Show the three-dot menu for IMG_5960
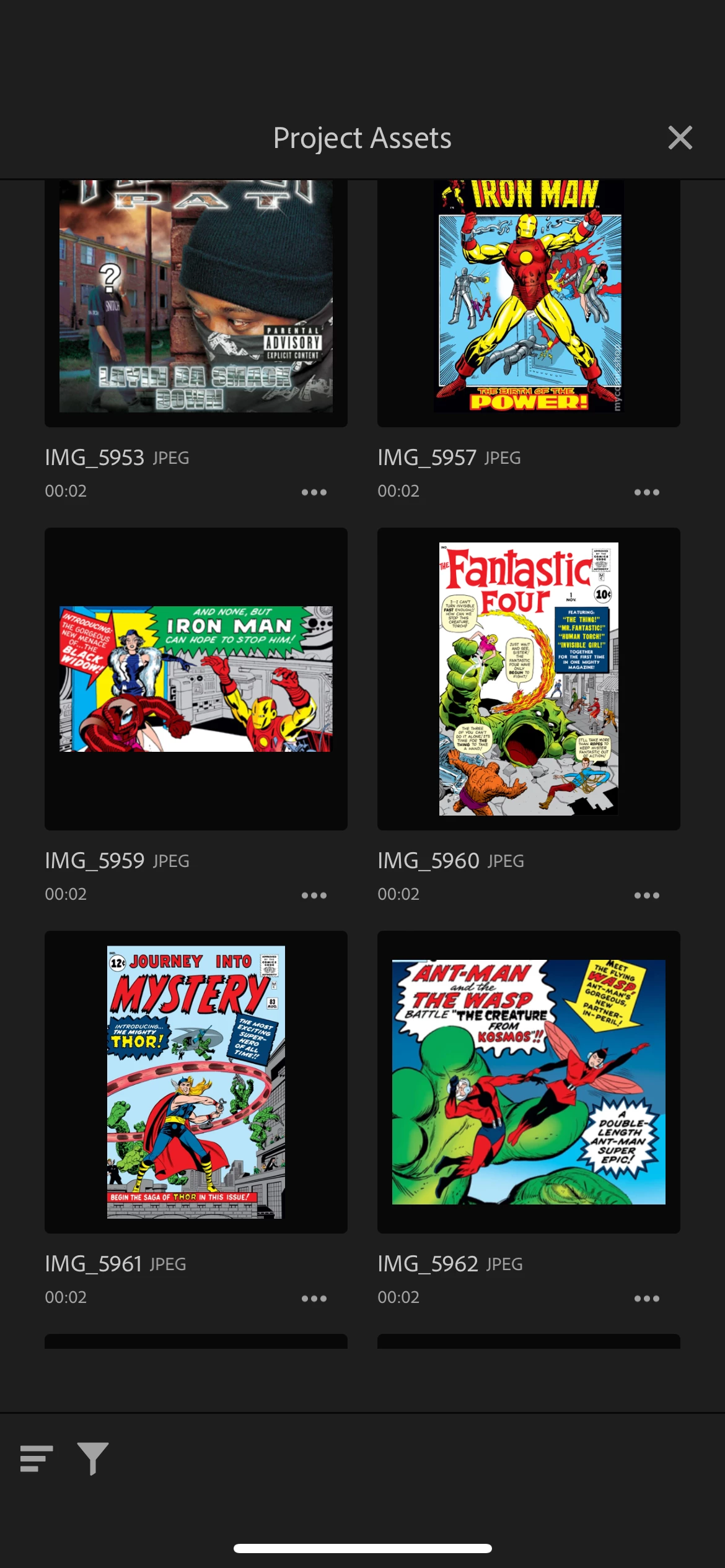725x1568 pixels. click(x=646, y=895)
